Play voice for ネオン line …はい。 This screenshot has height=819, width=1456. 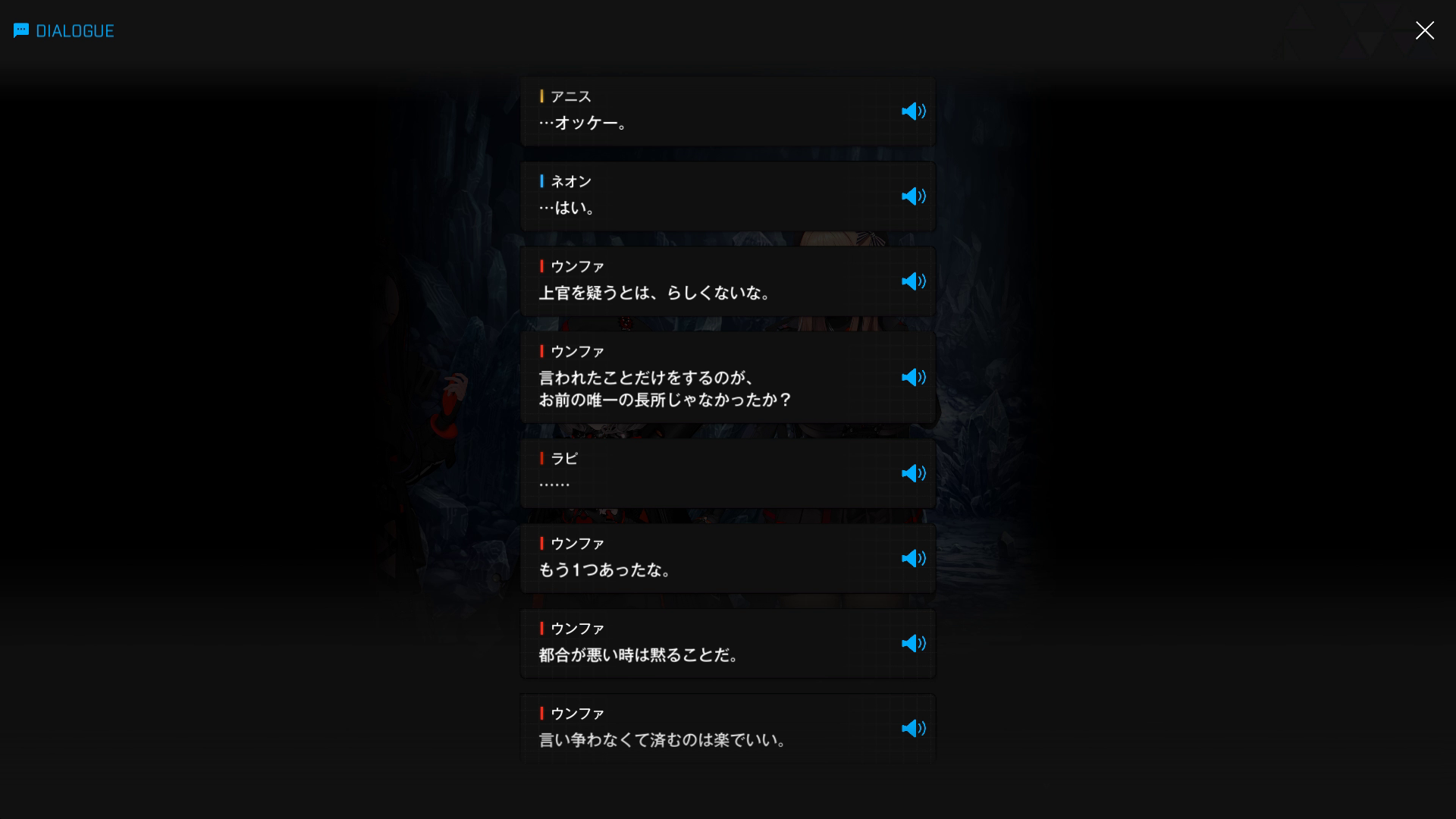[x=913, y=196]
